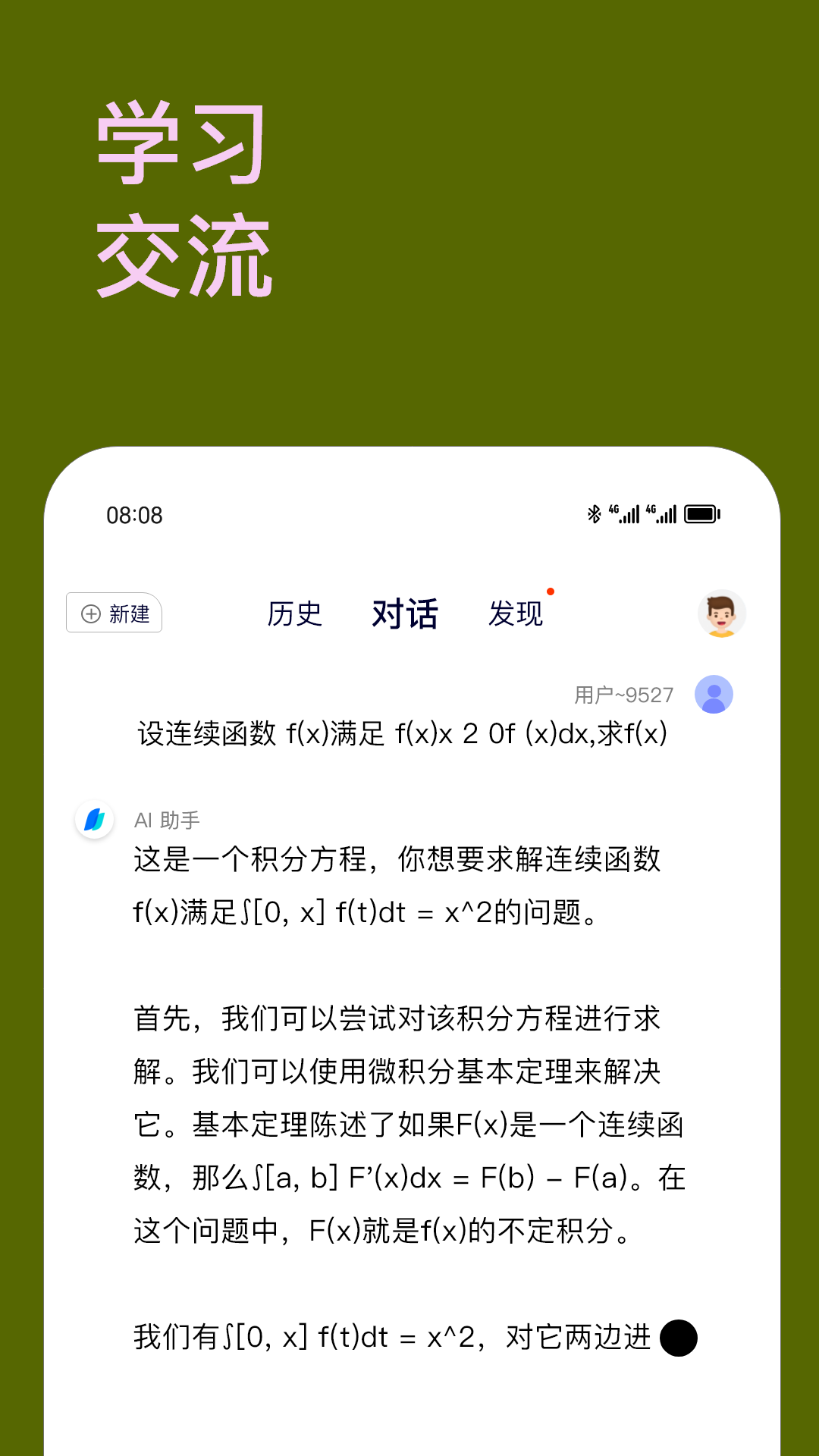819x1456 pixels.
Task: Switch to the 历史 tab
Action: coord(295,613)
